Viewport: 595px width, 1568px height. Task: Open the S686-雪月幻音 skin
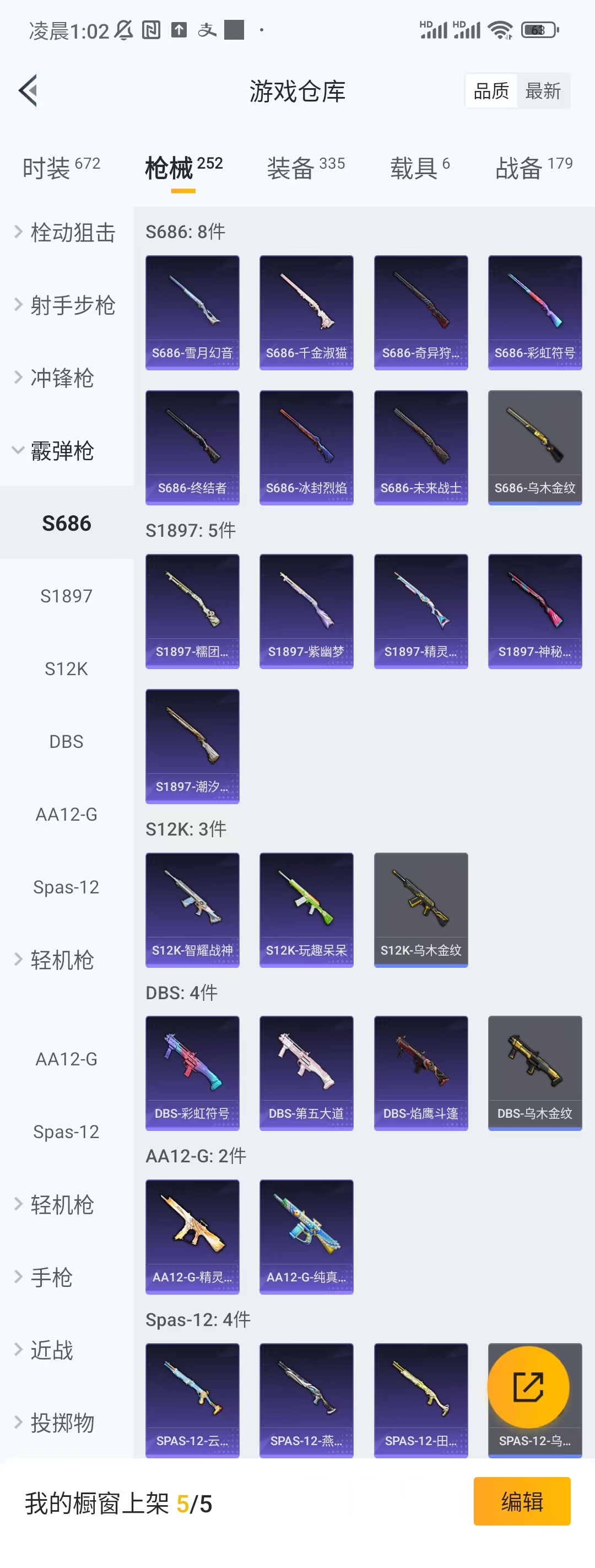(x=192, y=312)
